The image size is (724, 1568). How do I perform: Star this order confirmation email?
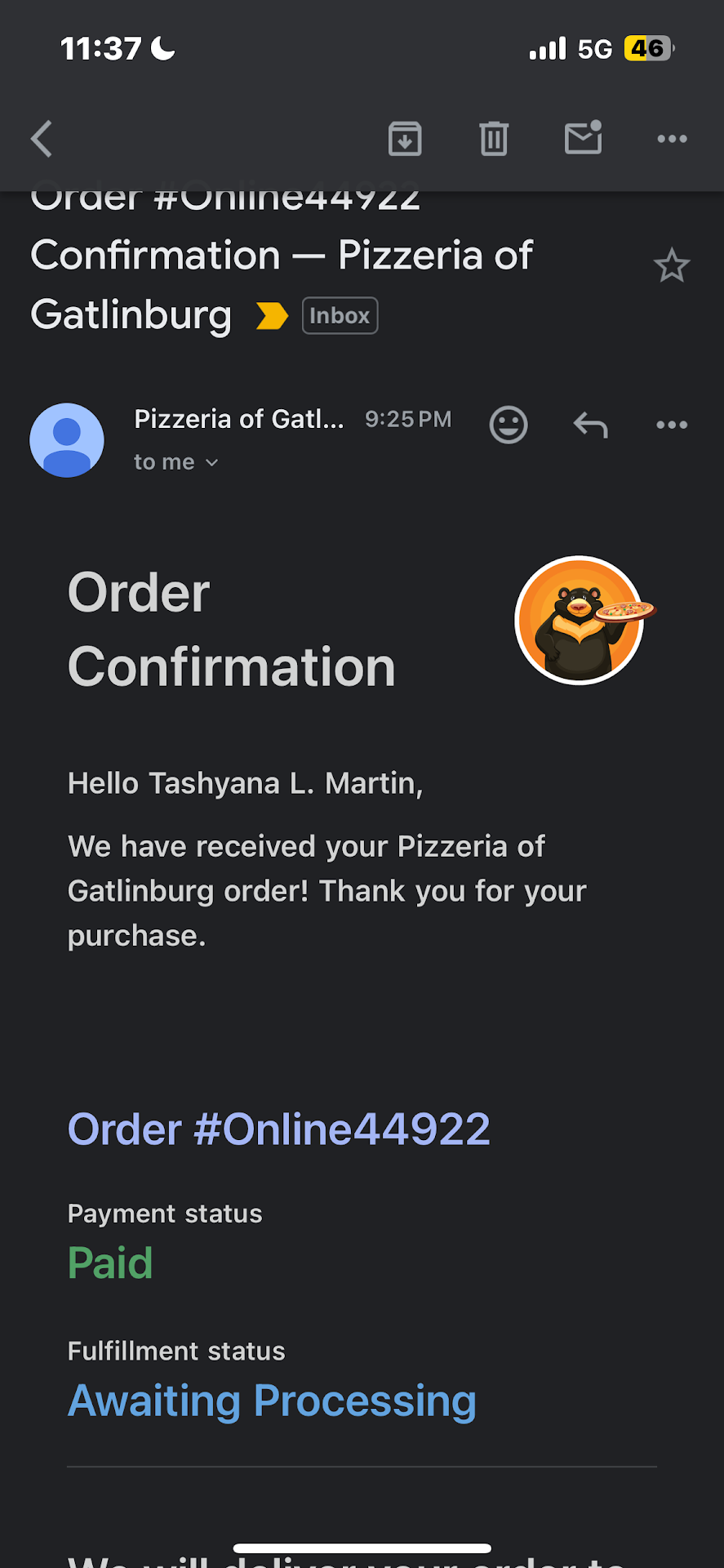tap(671, 266)
